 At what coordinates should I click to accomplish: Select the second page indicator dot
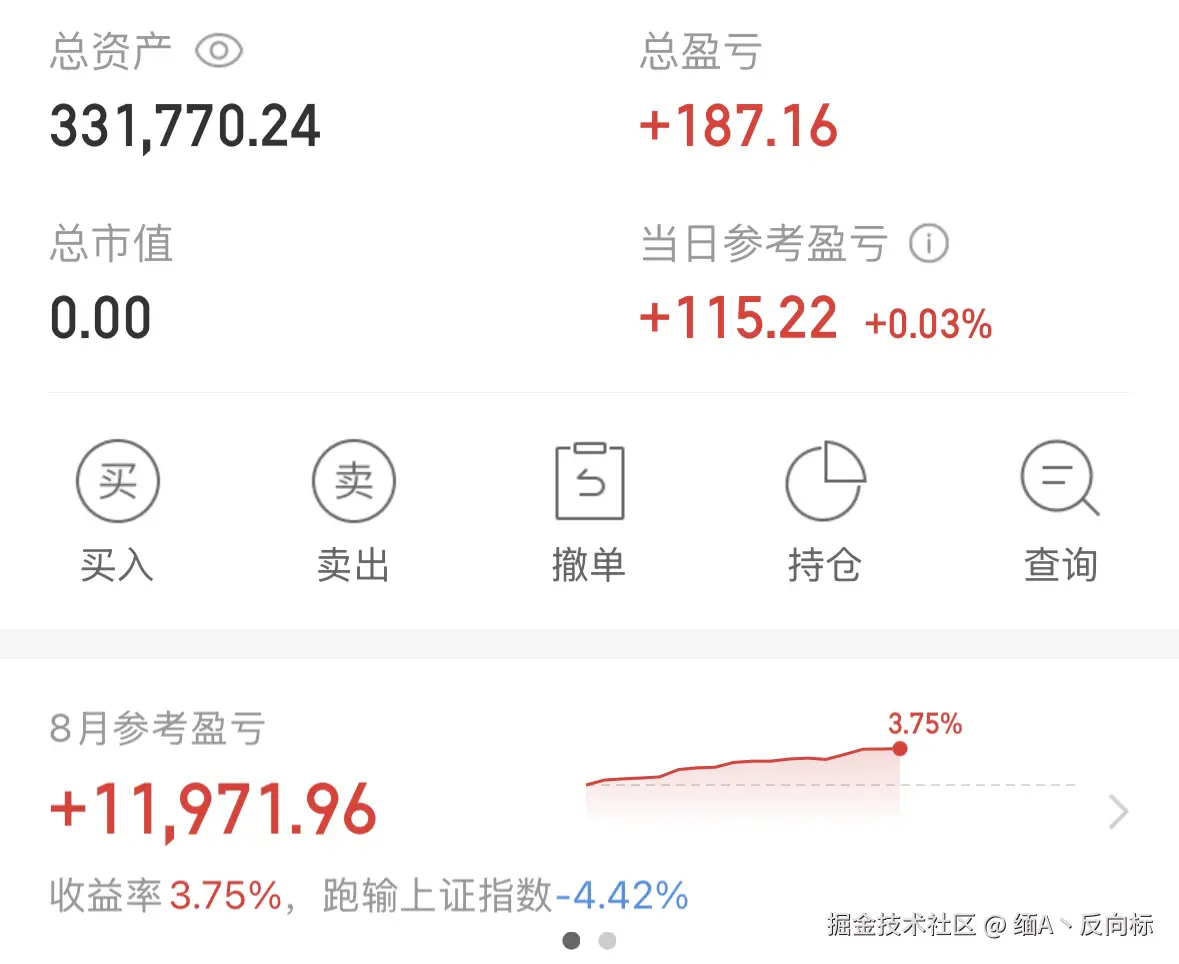[x=607, y=940]
